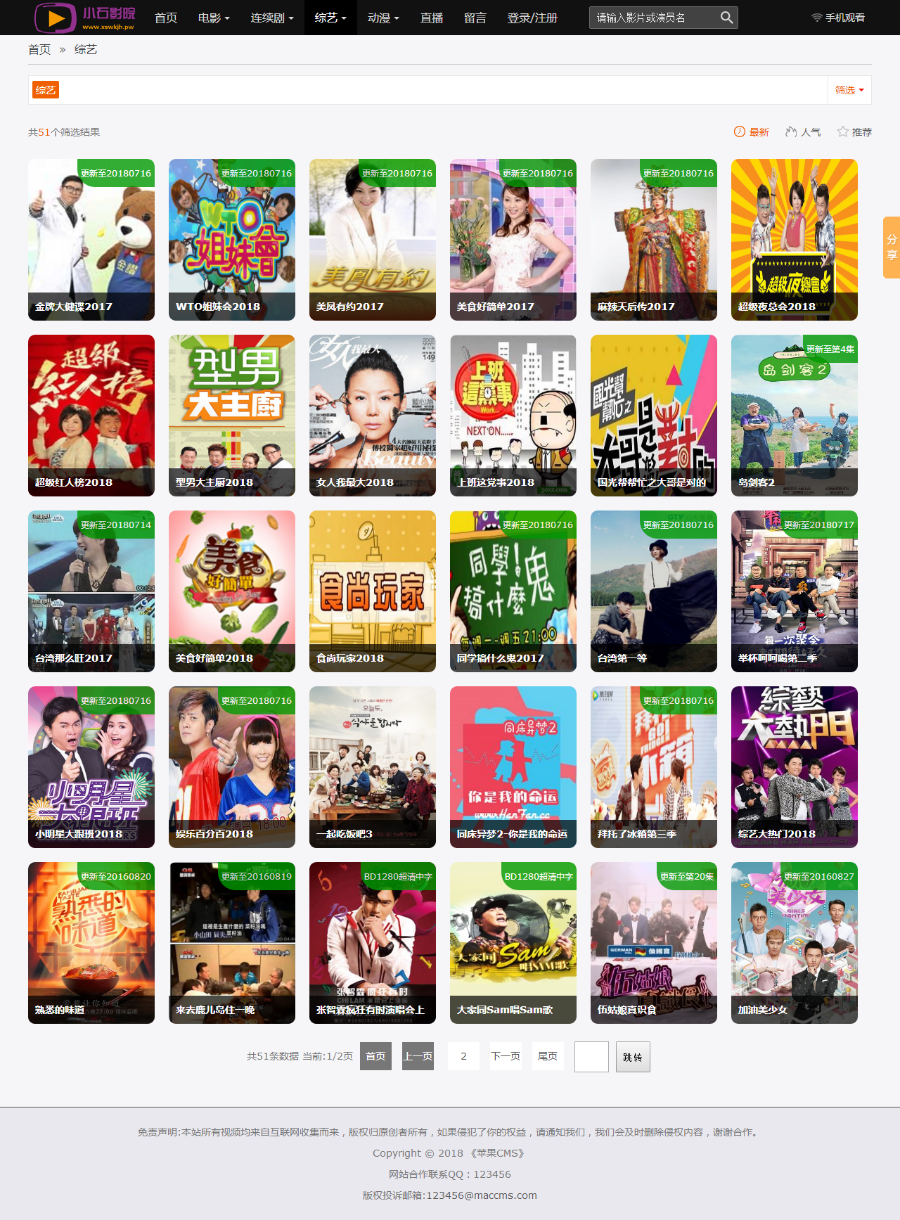Tap the 跳转 jump button

tap(632, 1057)
